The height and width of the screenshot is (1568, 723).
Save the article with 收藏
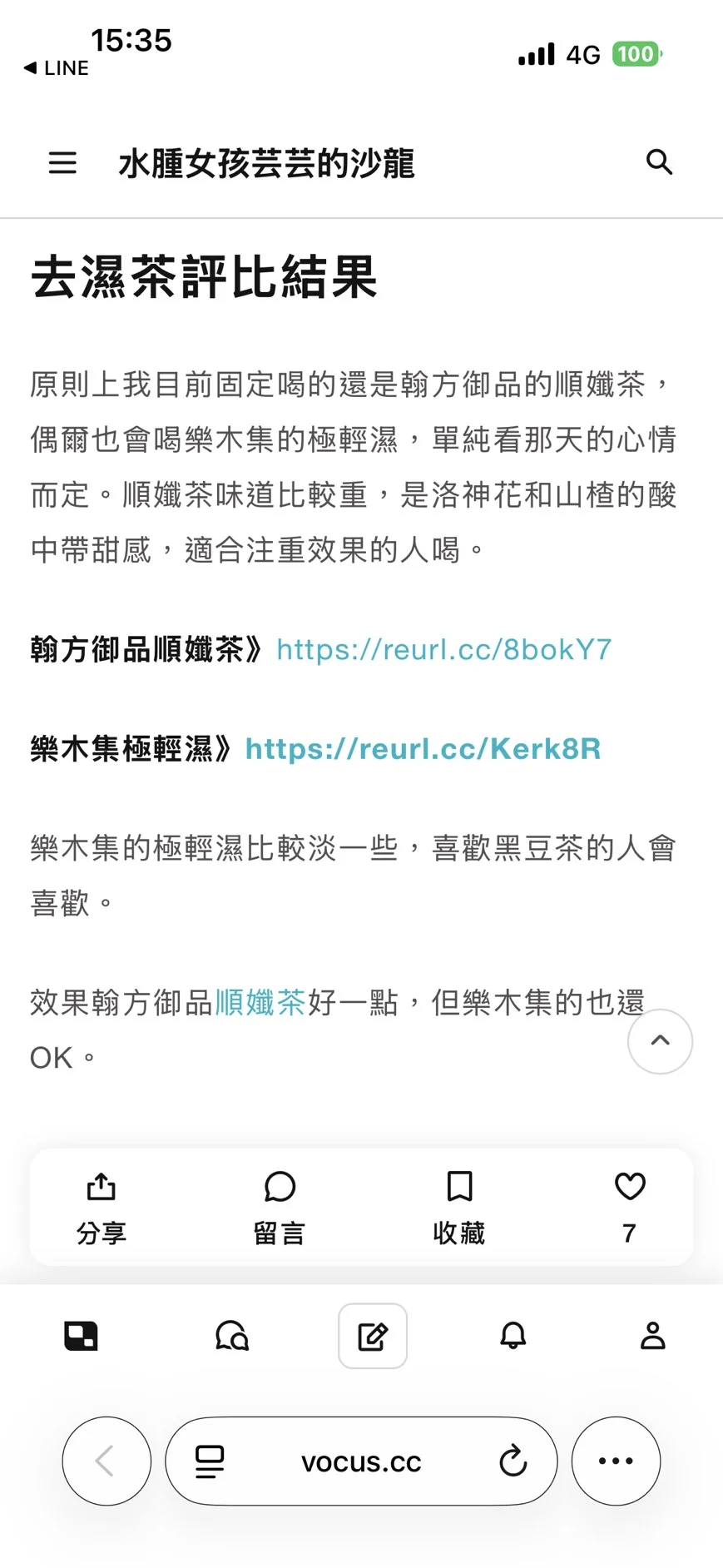pos(458,1207)
